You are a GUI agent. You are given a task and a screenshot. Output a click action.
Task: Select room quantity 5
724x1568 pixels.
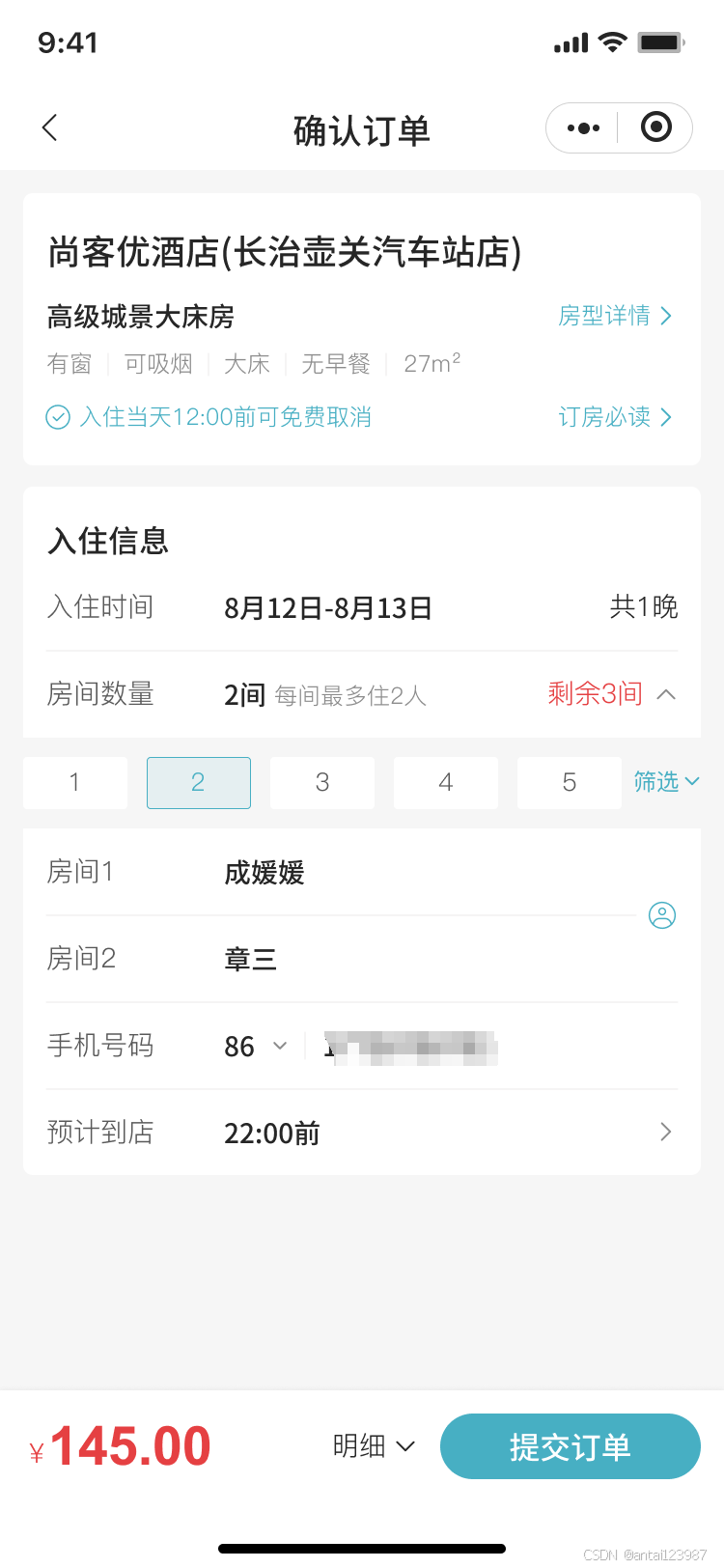click(x=569, y=782)
